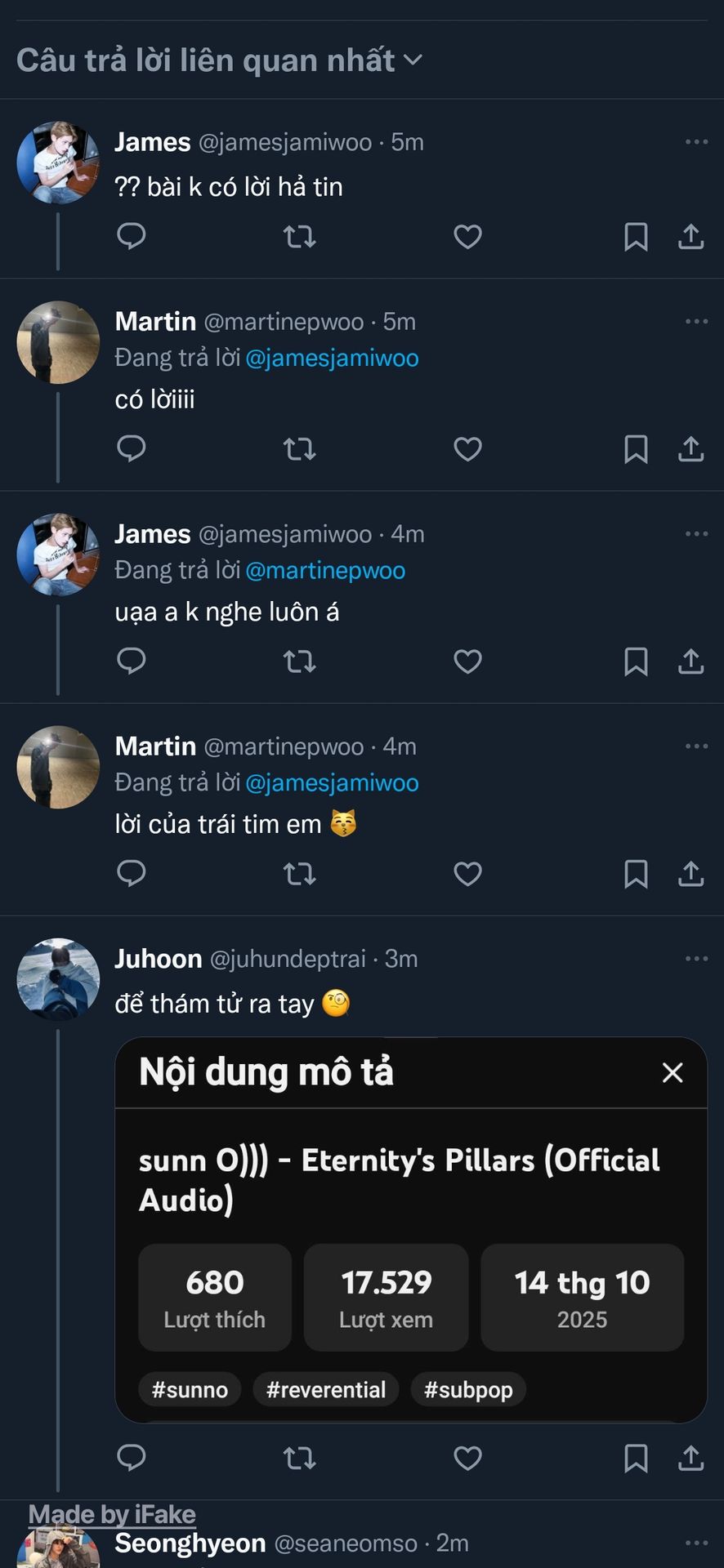
Task: Open the overflow menu on Martin's "lời của trái tim em" tweet
Action: [696, 746]
